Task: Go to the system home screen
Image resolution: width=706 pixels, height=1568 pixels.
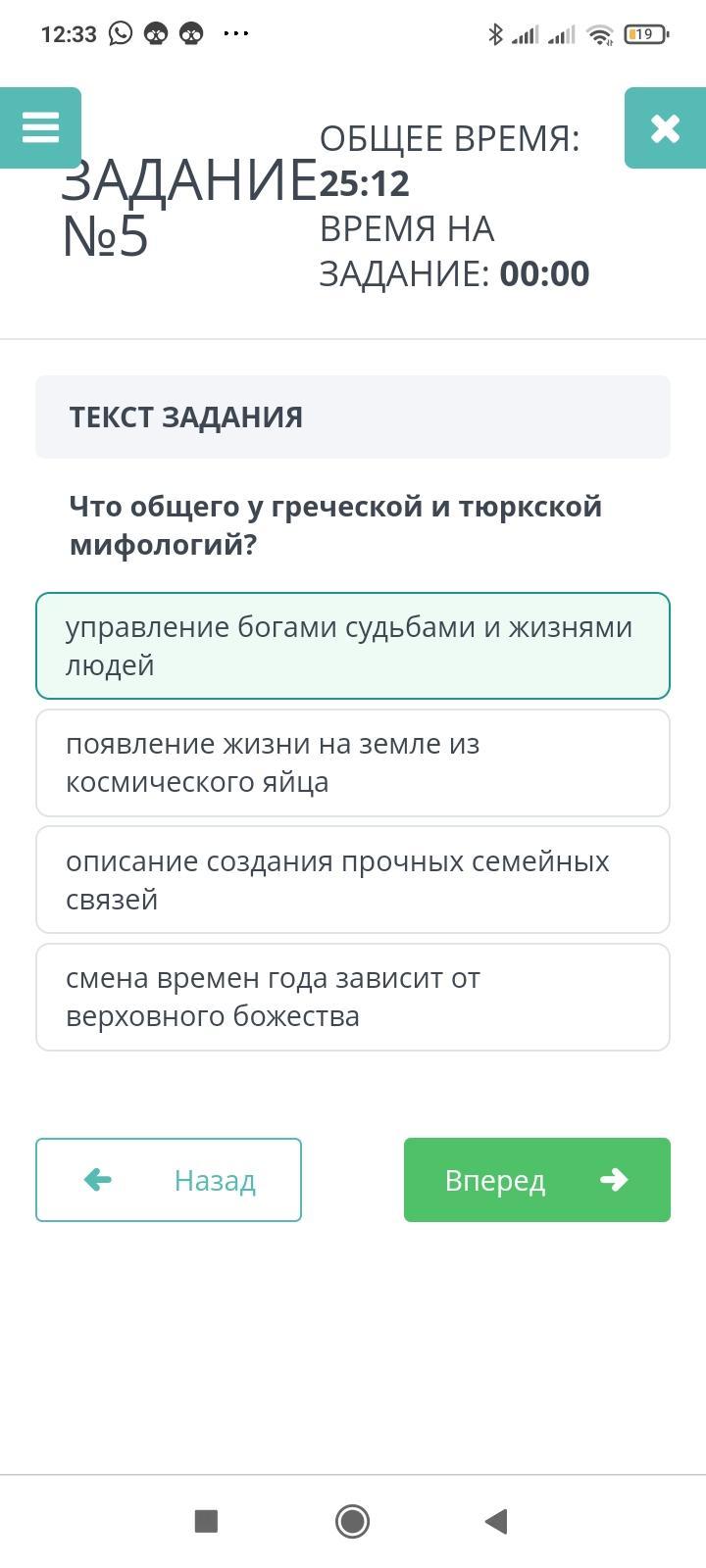Action: [x=352, y=1521]
